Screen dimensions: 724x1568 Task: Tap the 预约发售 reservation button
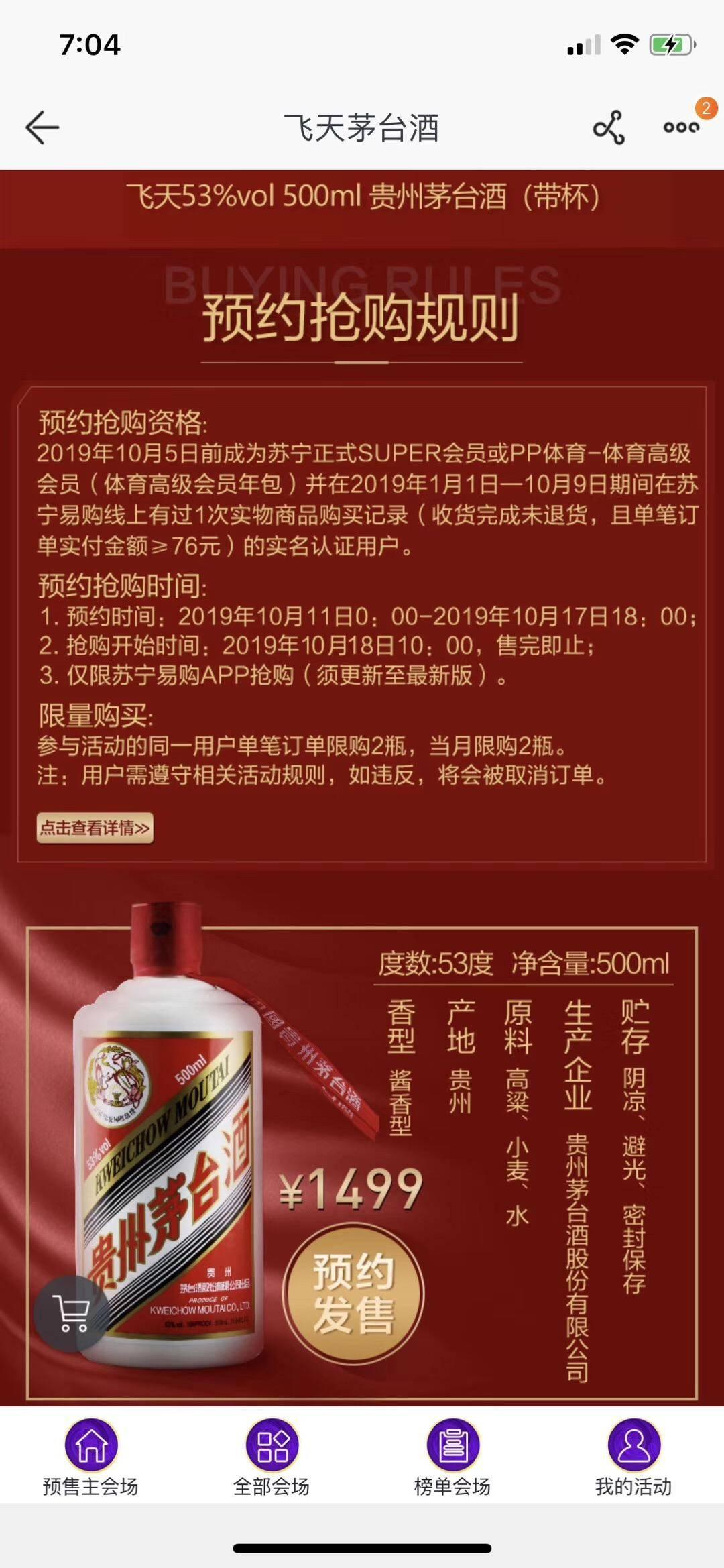(353, 1293)
